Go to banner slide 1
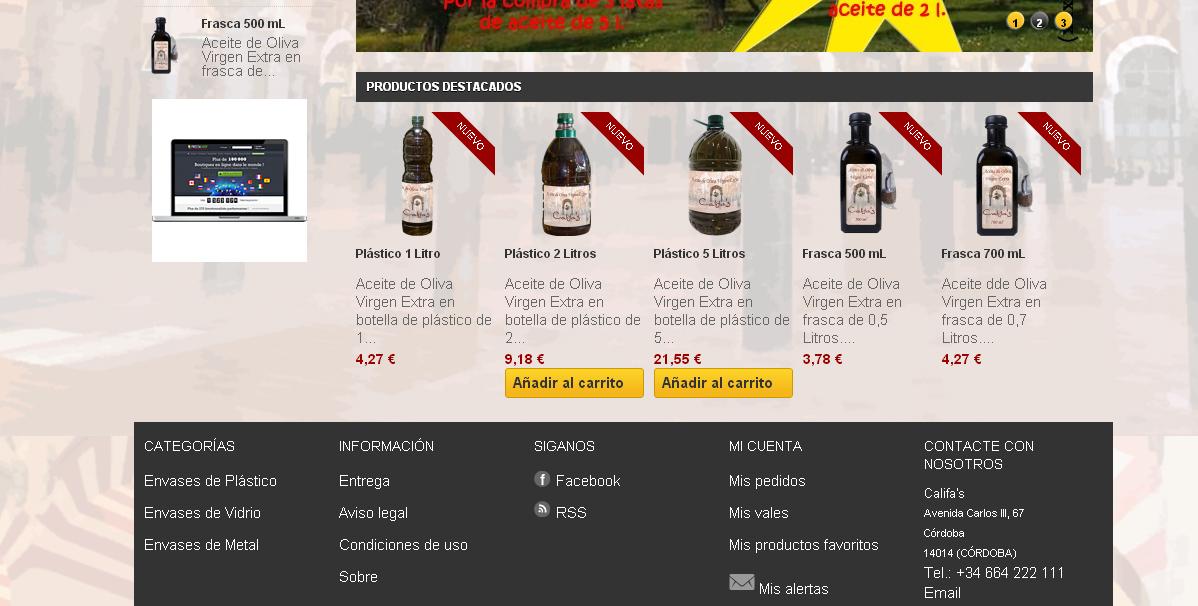This screenshot has width=1198, height=606. tap(1015, 21)
